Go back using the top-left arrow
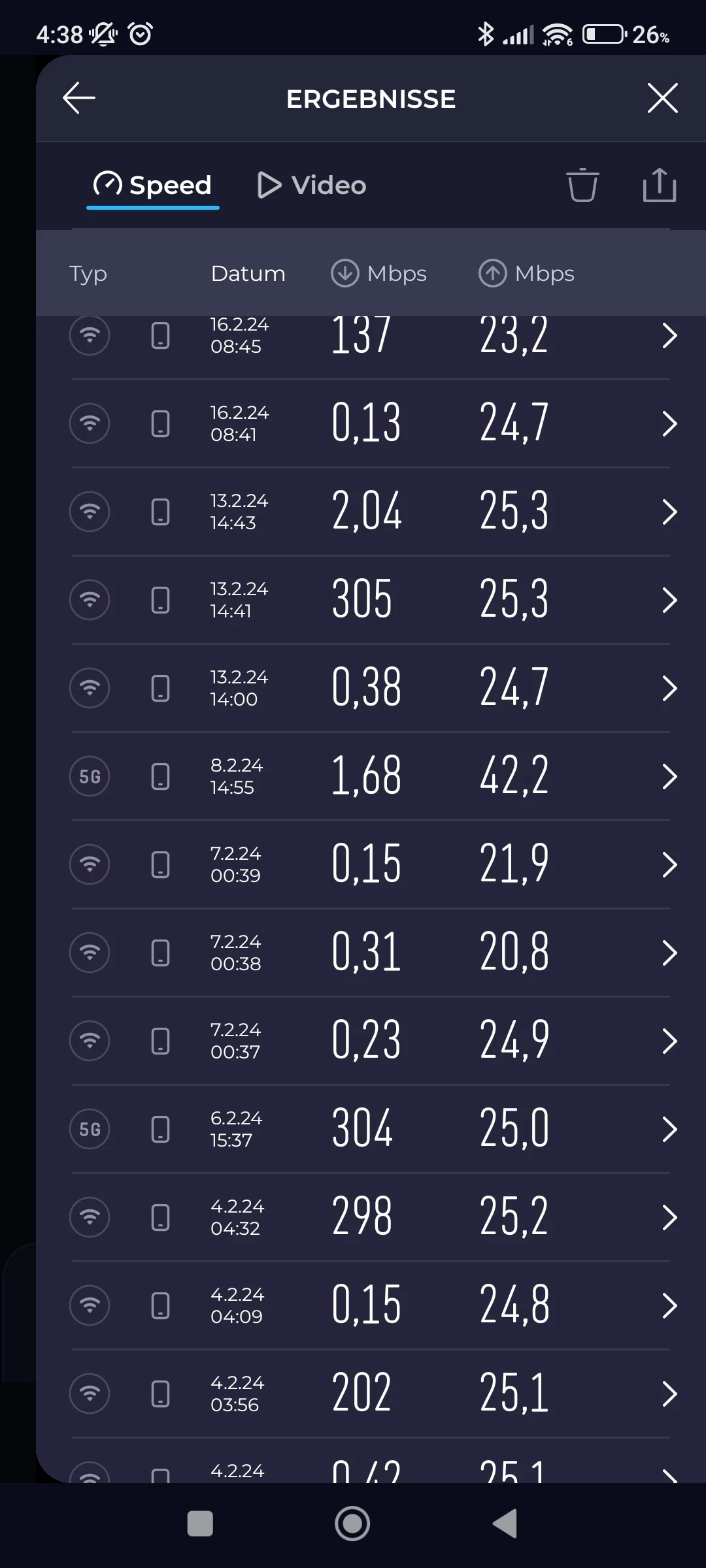The image size is (706, 1568). (x=79, y=98)
